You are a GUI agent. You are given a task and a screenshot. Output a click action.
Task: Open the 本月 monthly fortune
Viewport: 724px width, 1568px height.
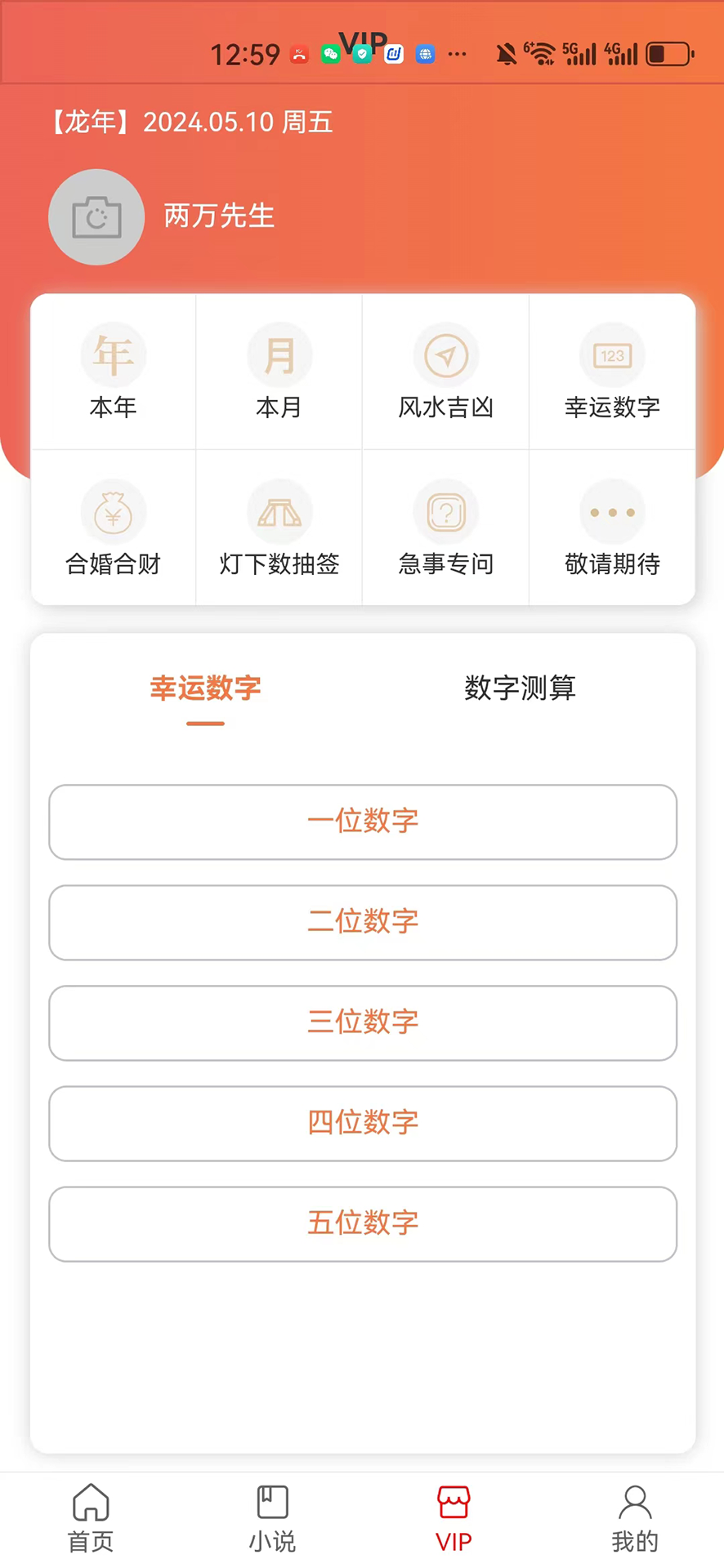(279, 372)
